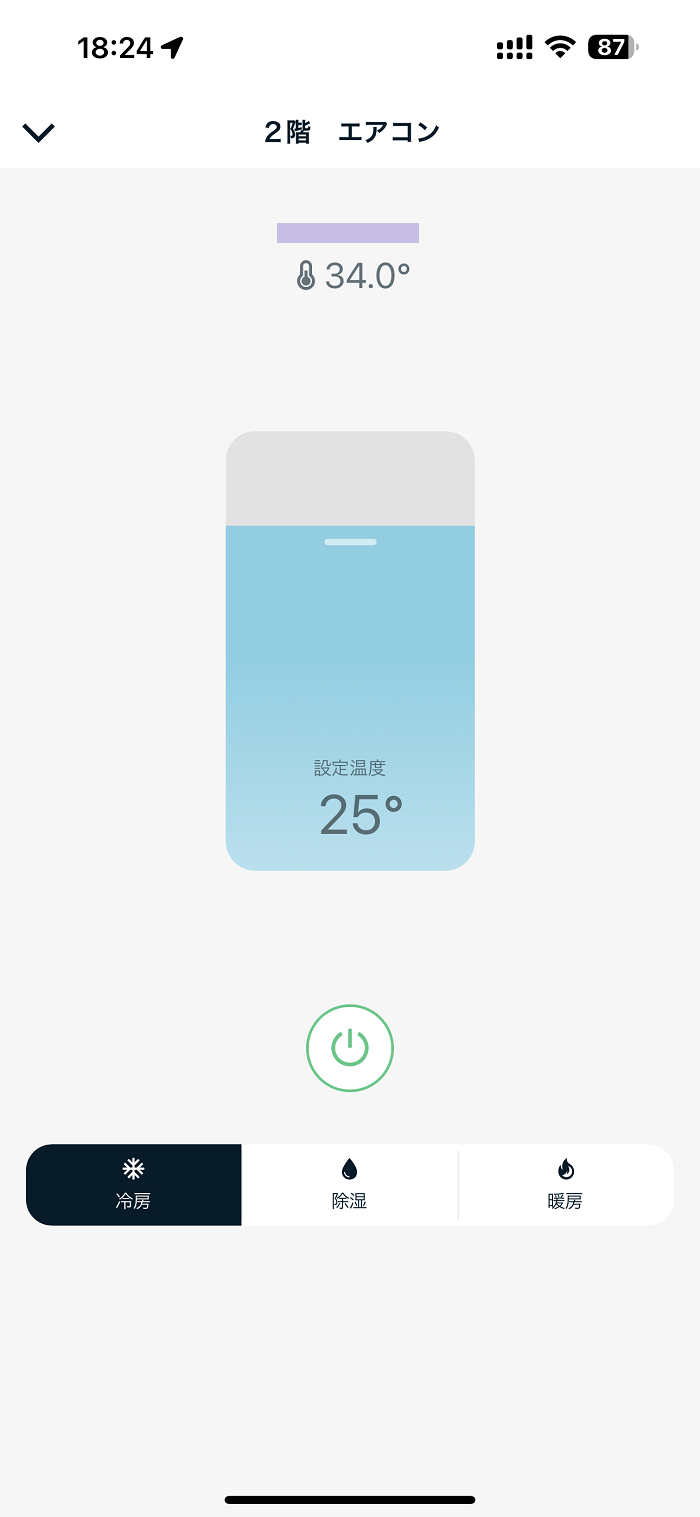Collapse the screen with the down chevron
Image resolution: width=700 pixels, height=1517 pixels.
tap(38, 133)
